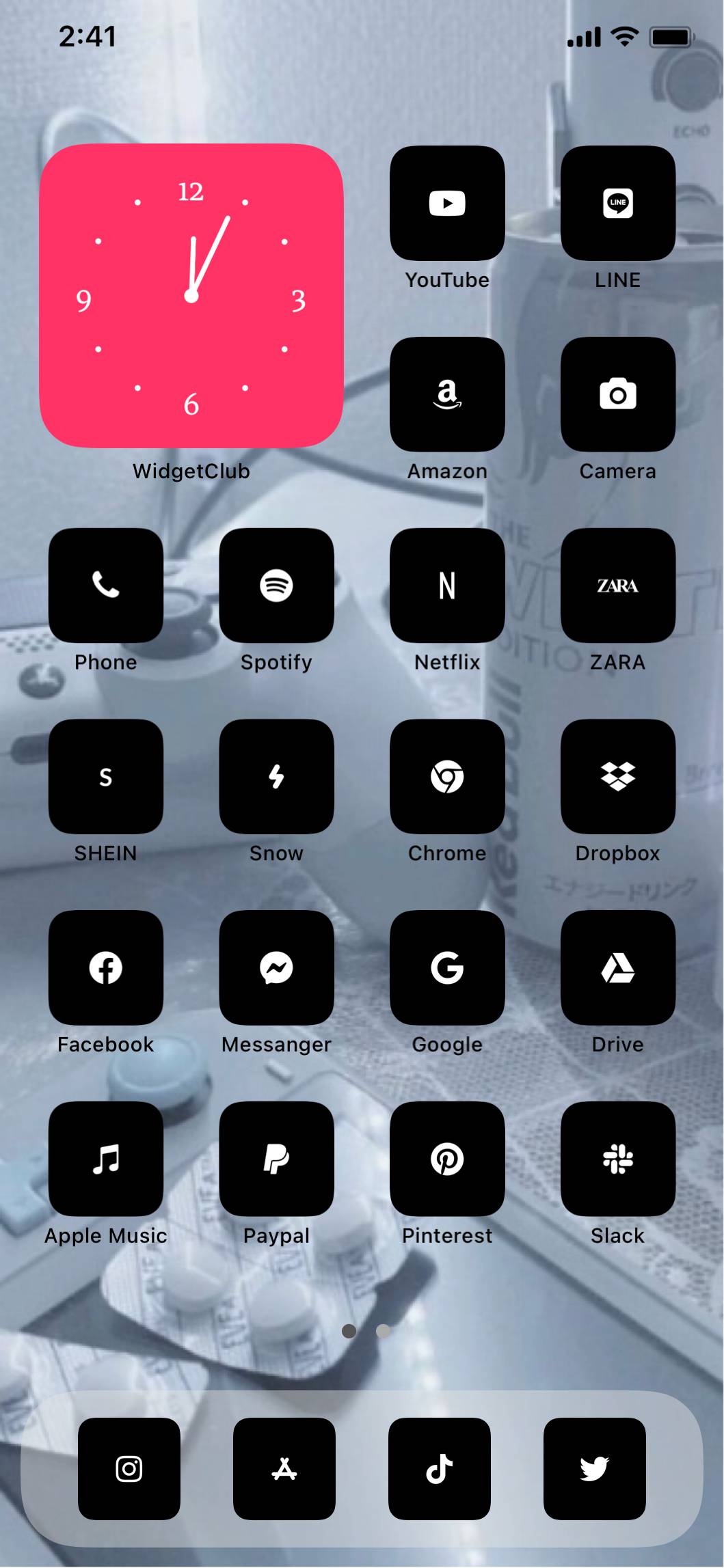Open Instagram from the dock

pos(129,1469)
